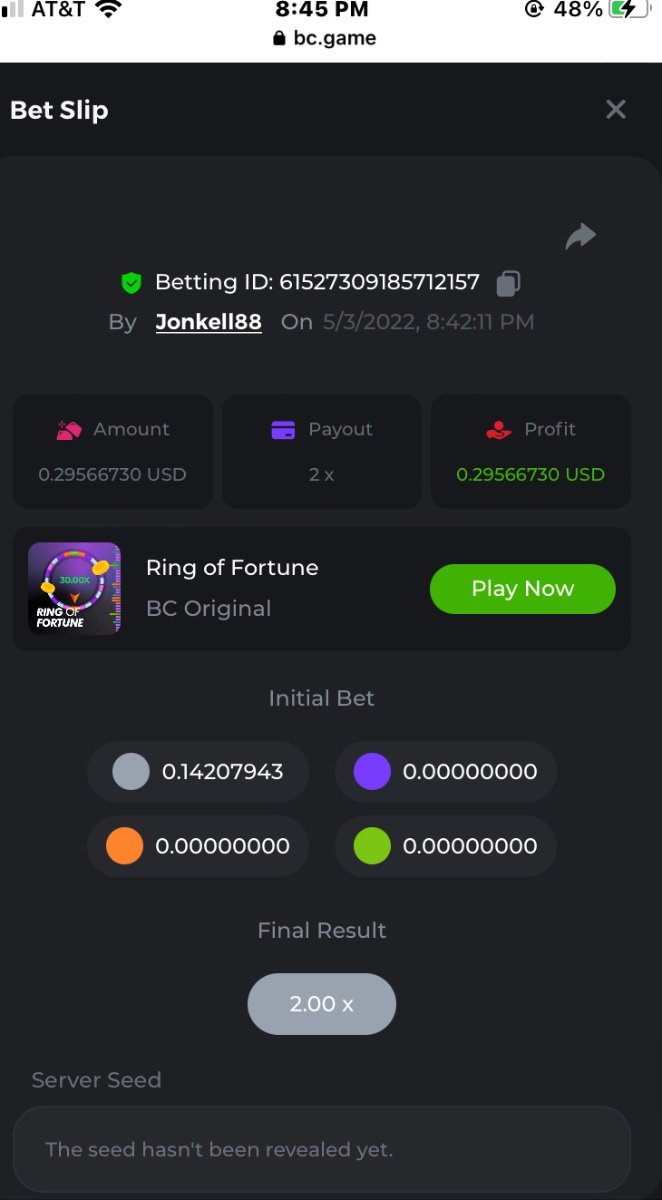
Task: Open the Ring of Fortune game thumbnail
Action: click(x=75, y=589)
